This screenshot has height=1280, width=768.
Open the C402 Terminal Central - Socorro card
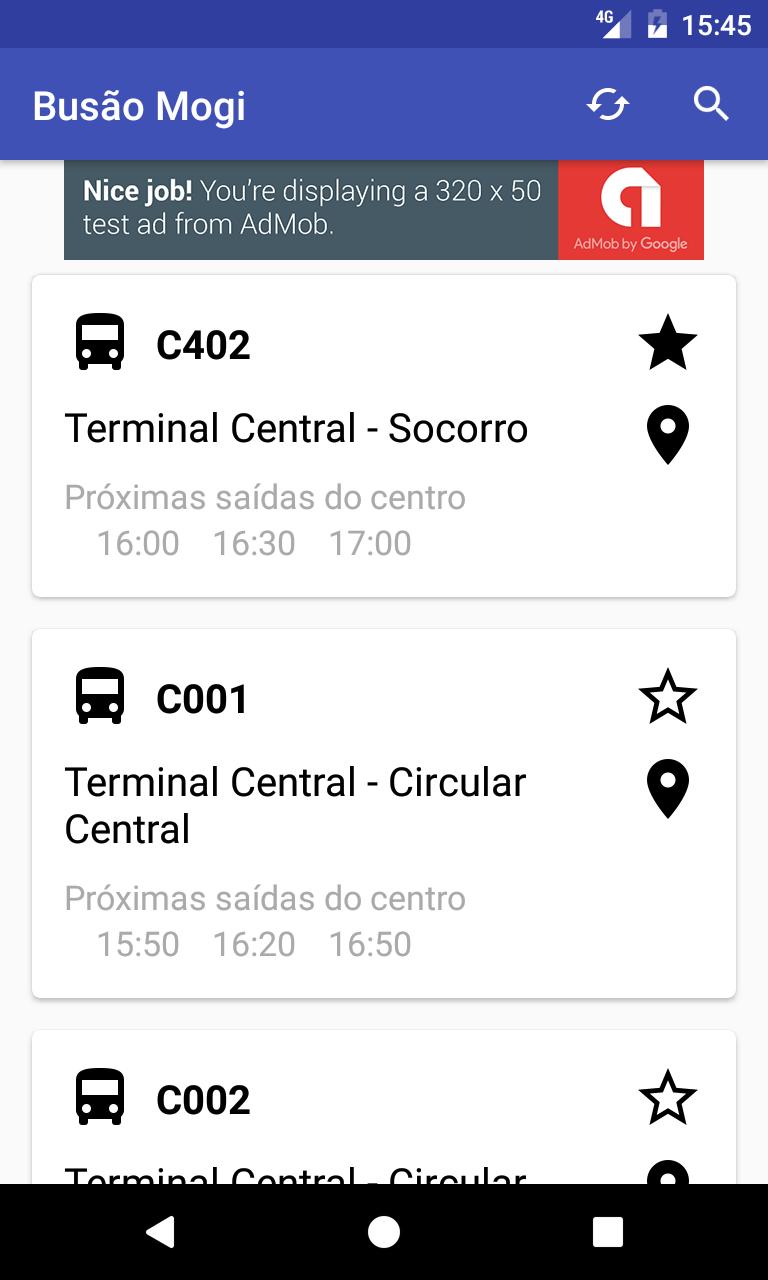coord(384,436)
